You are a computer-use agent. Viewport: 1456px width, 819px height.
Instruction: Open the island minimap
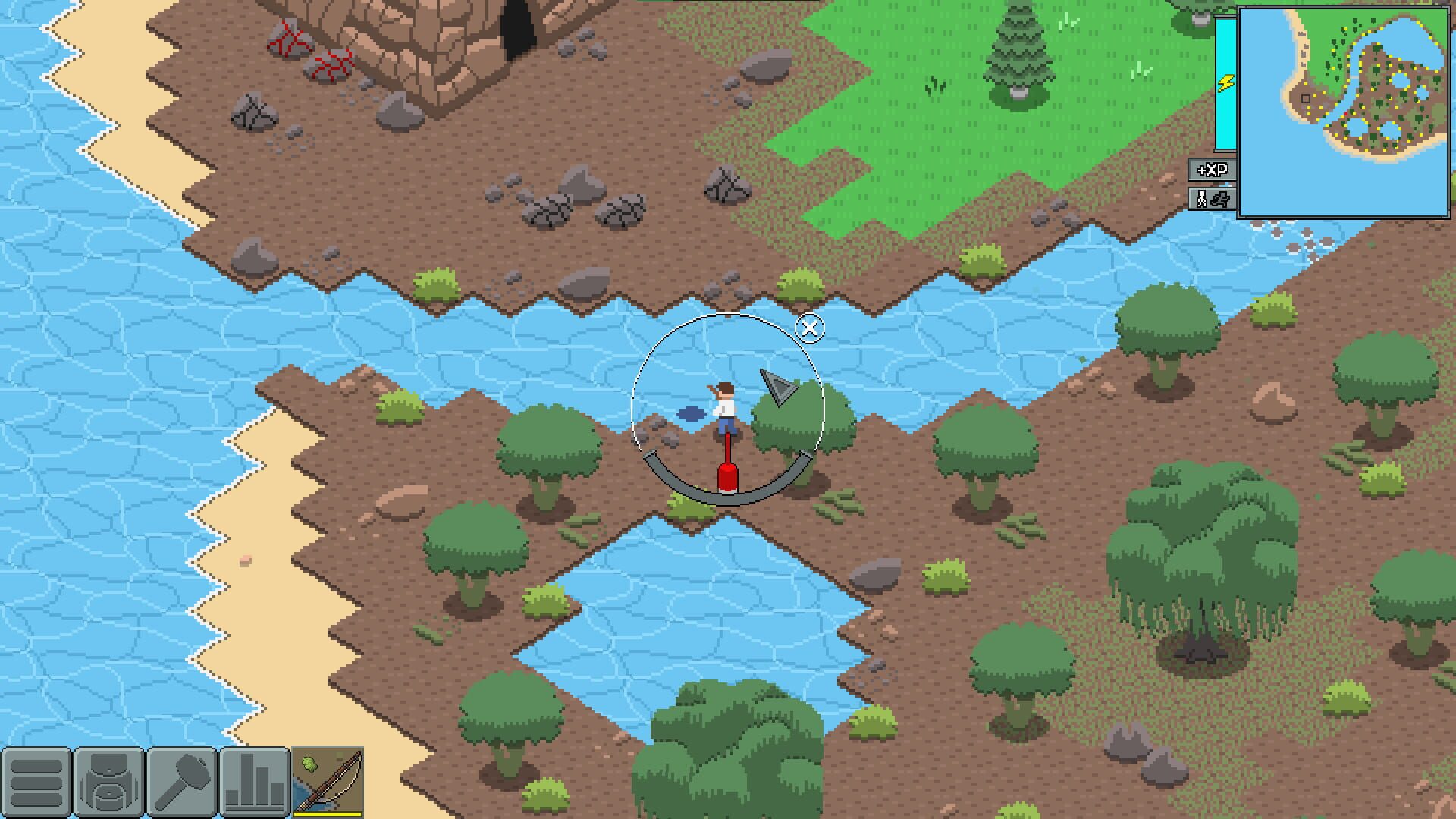[1344, 111]
